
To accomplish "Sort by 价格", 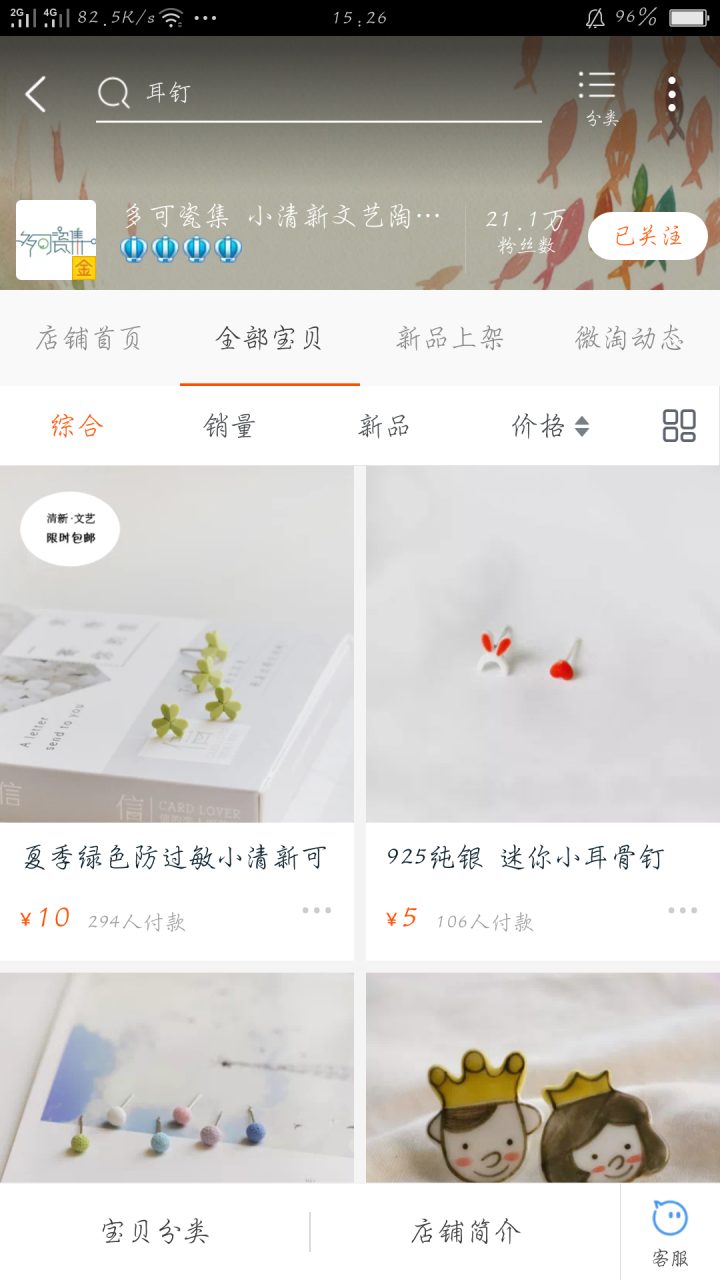I will (x=549, y=426).
